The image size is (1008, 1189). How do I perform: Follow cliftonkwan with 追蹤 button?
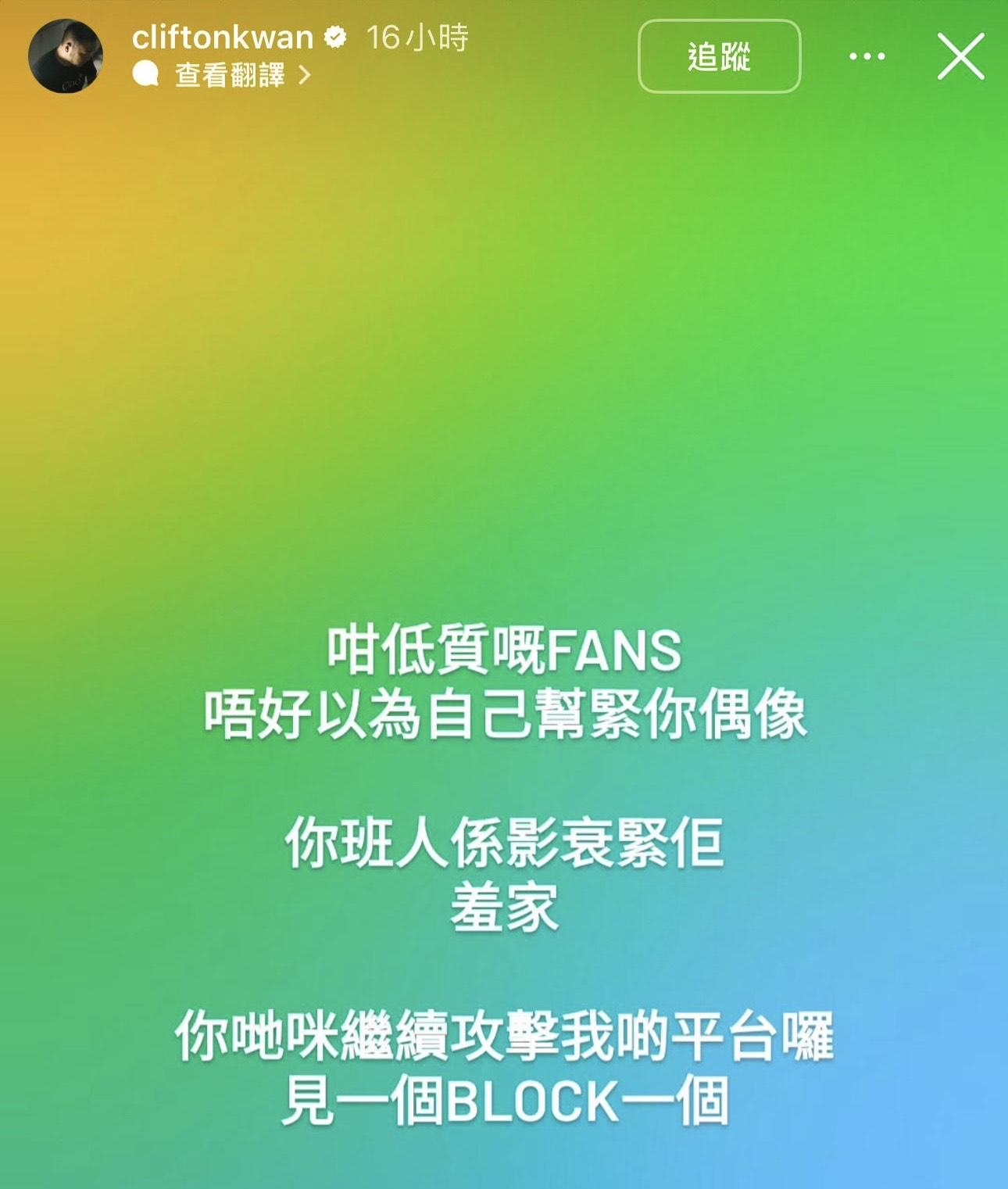[x=719, y=56]
